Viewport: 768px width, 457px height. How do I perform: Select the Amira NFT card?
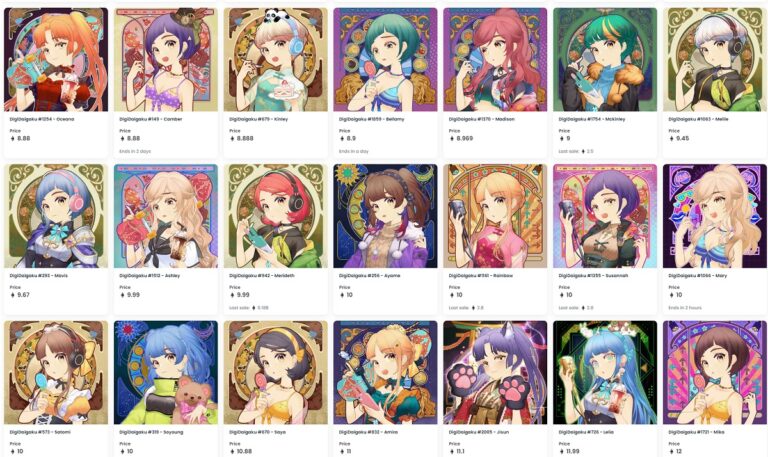coord(385,372)
